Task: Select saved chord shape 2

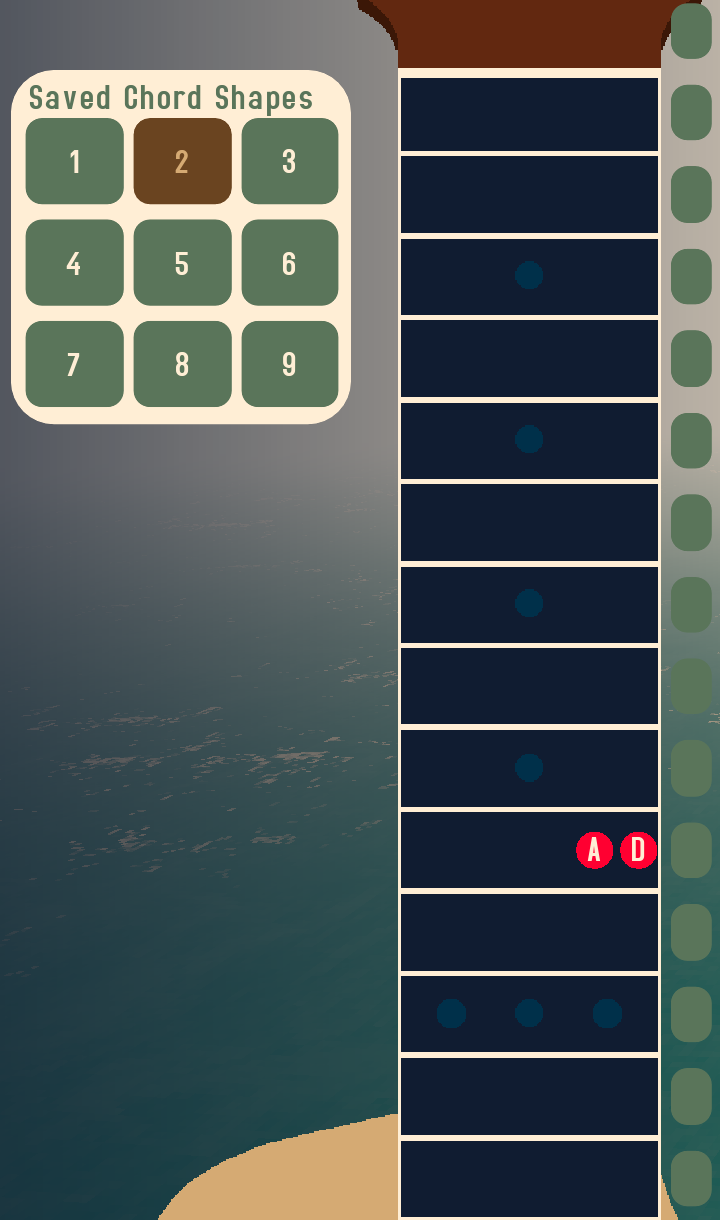Action: click(182, 161)
